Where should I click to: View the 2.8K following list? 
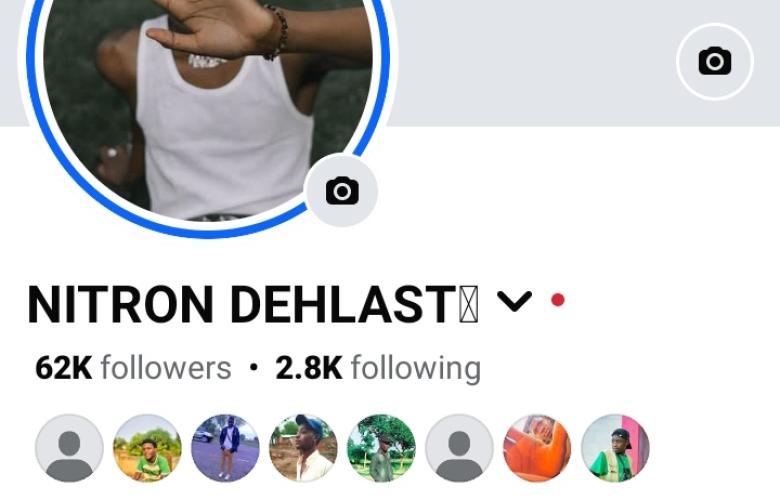378,368
